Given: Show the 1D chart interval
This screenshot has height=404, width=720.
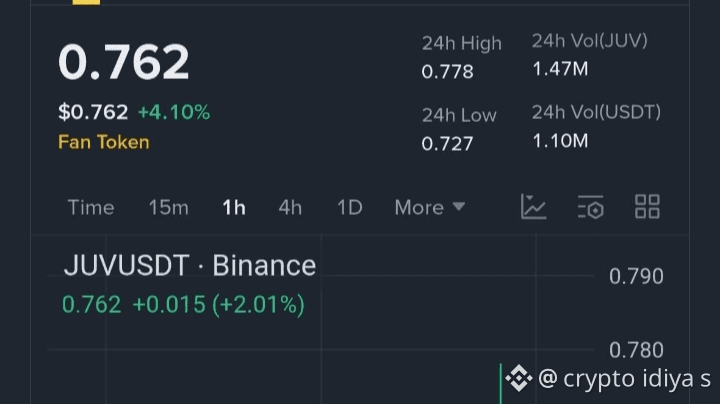Looking at the screenshot, I should pos(349,207).
